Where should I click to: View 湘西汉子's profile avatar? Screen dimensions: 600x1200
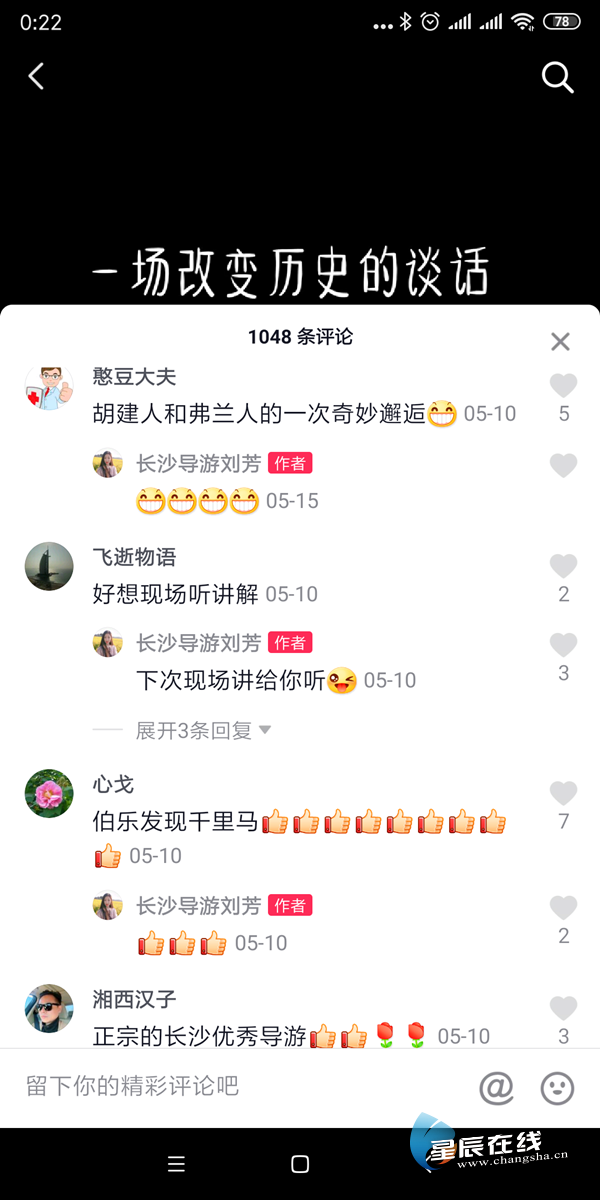click(49, 1008)
